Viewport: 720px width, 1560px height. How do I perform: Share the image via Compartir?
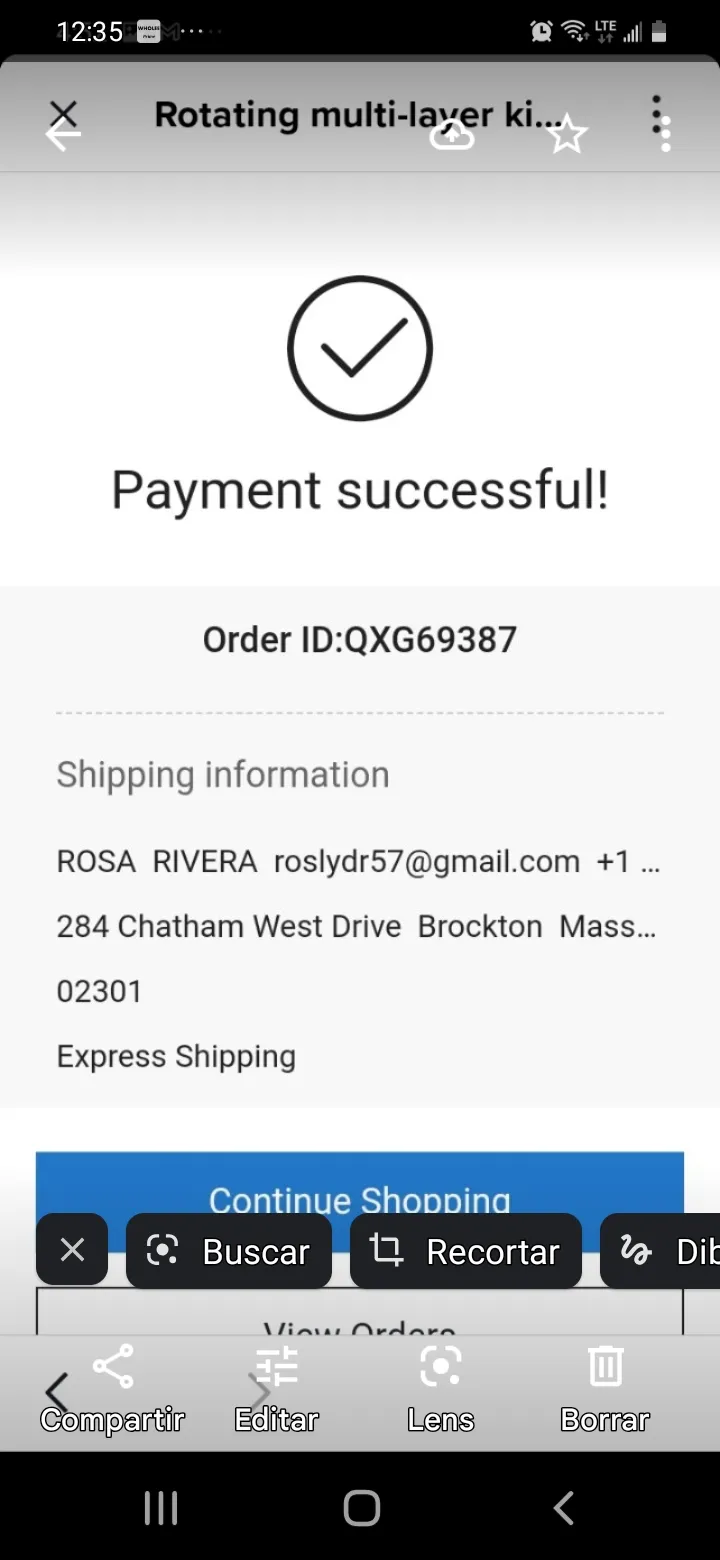tap(113, 1389)
